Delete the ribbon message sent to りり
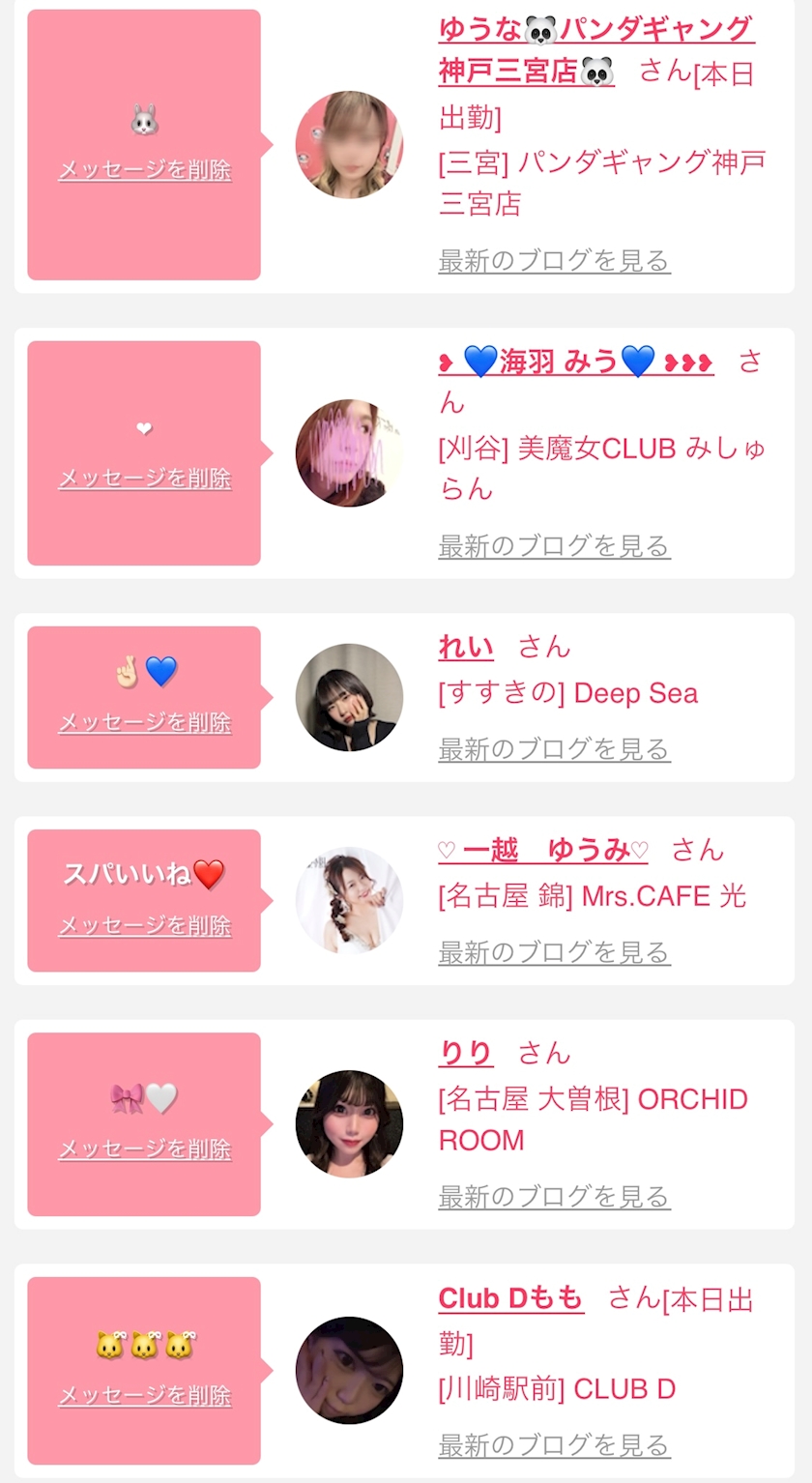This screenshot has height=1483, width=812. [x=145, y=1149]
